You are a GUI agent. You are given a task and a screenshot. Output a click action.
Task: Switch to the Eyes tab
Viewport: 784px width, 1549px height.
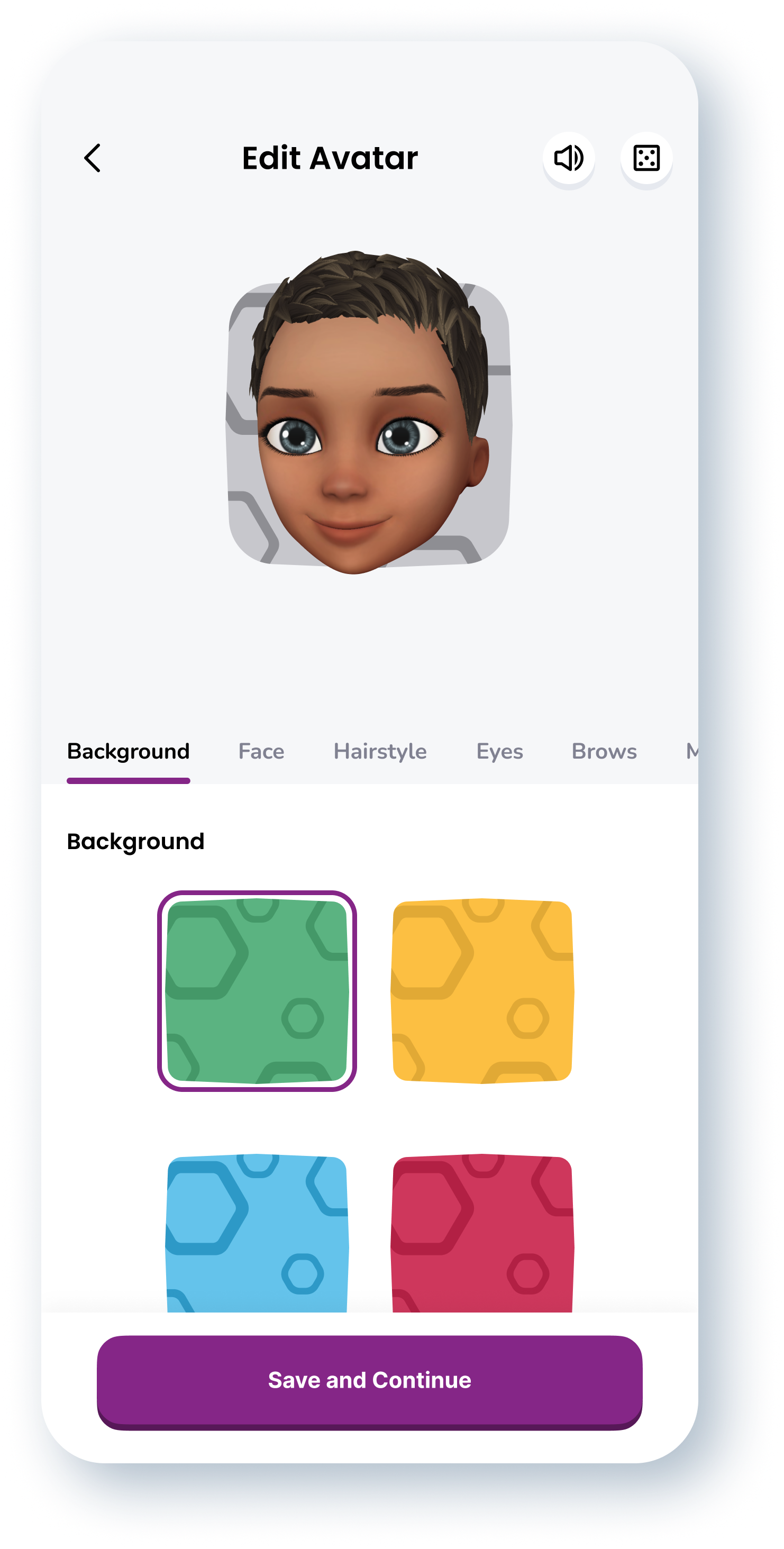click(x=499, y=752)
